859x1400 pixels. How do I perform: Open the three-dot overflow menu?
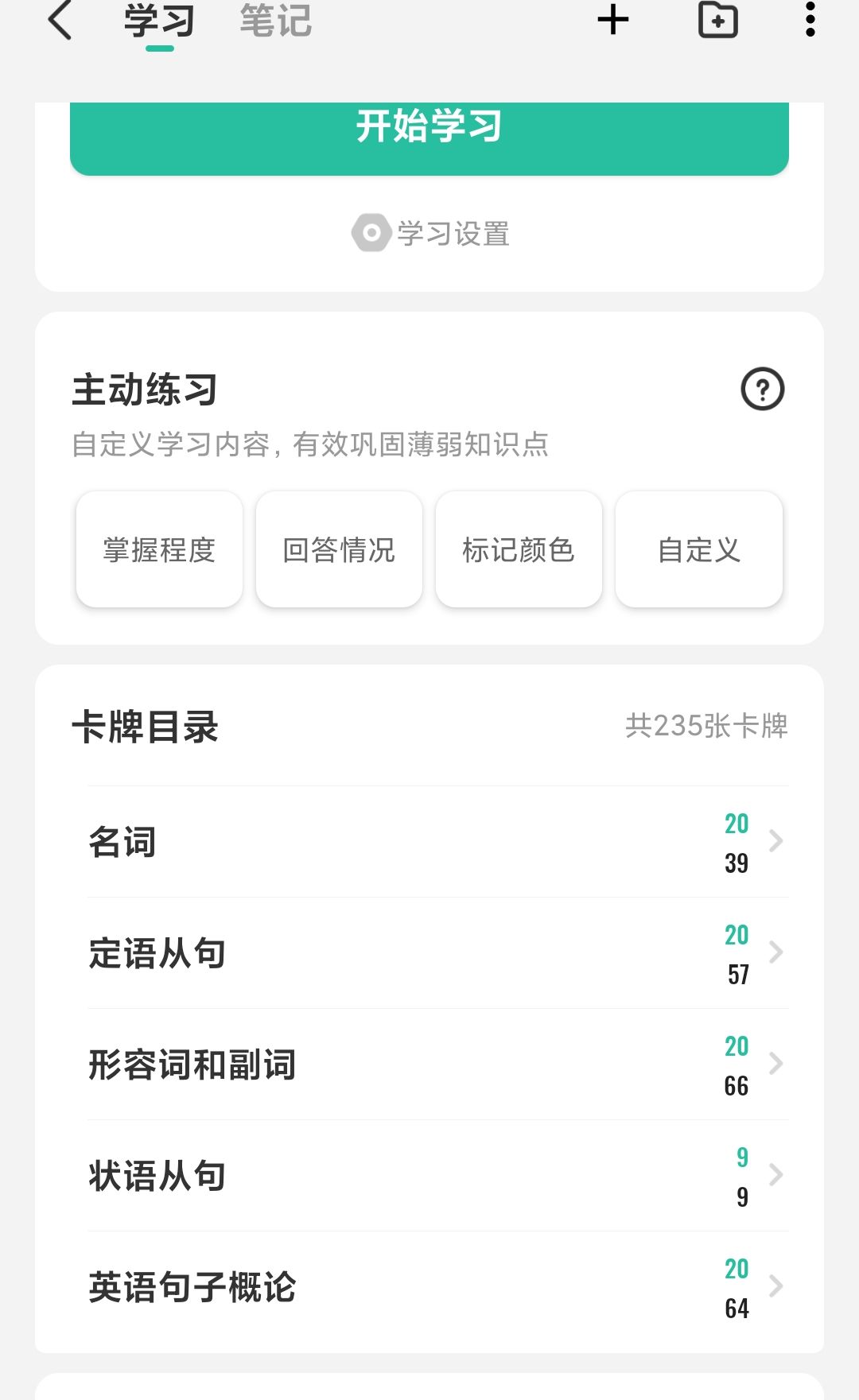point(810,20)
